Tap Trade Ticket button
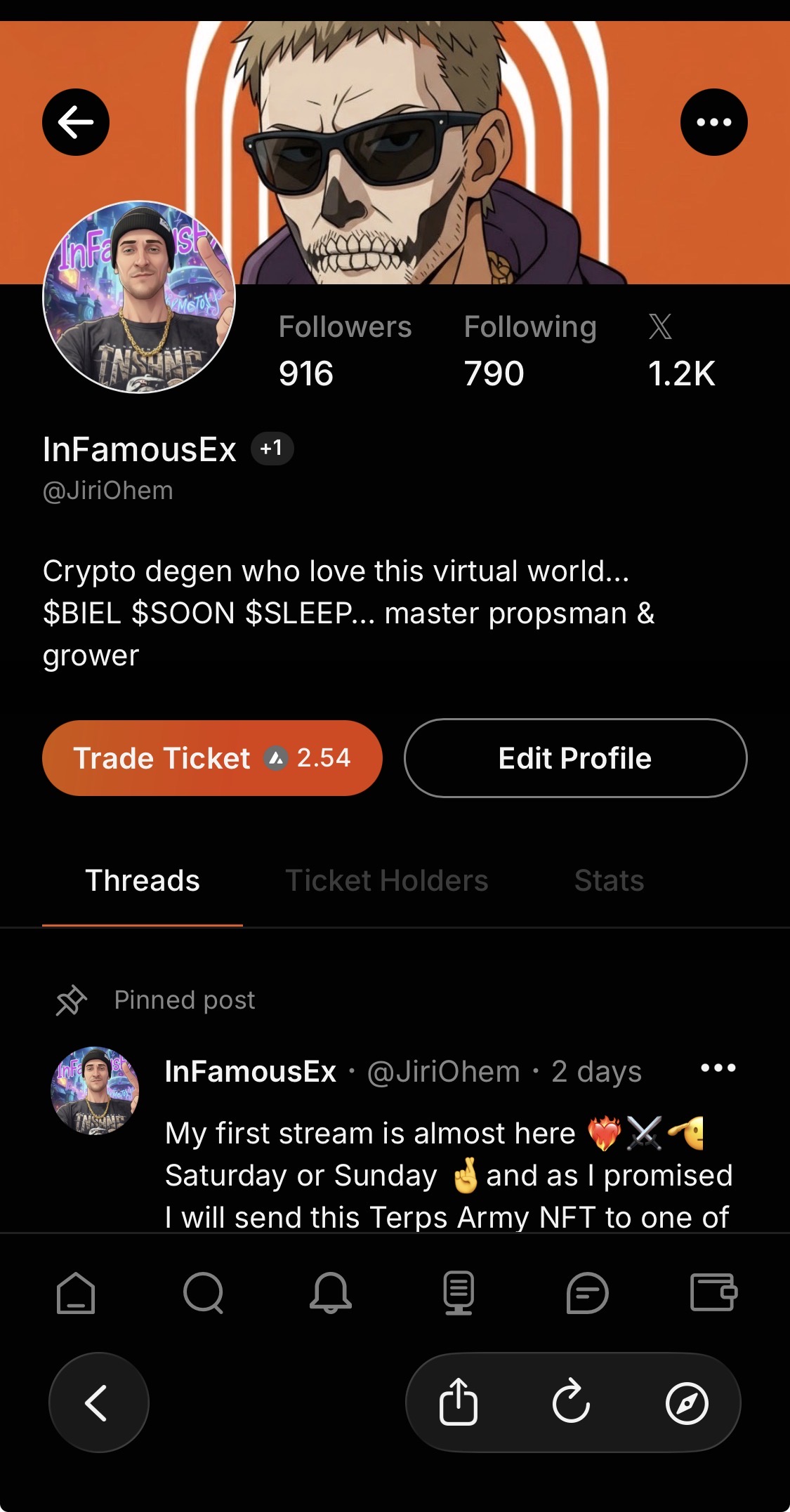Viewport: 790px width, 1512px height. (212, 758)
